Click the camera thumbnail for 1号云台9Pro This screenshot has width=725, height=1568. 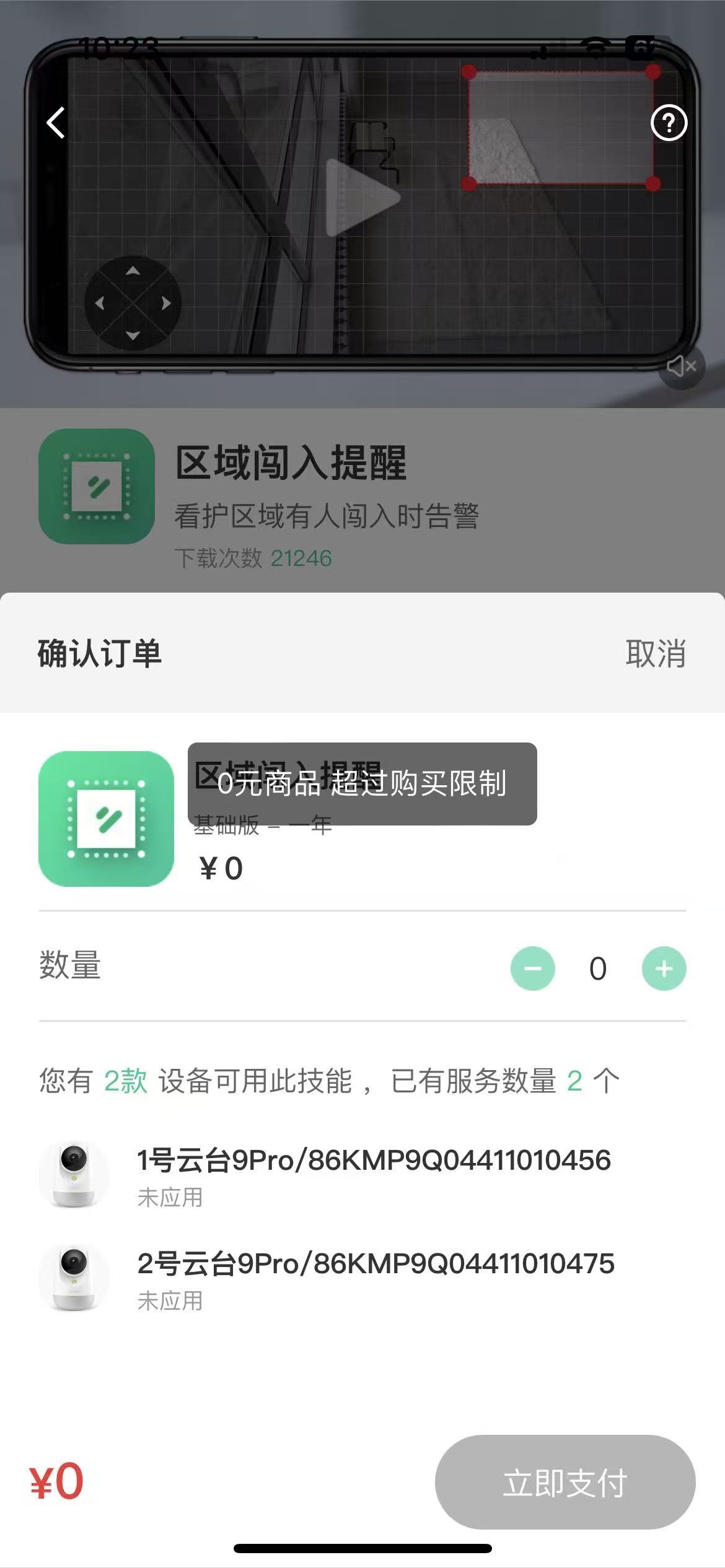[74, 1175]
